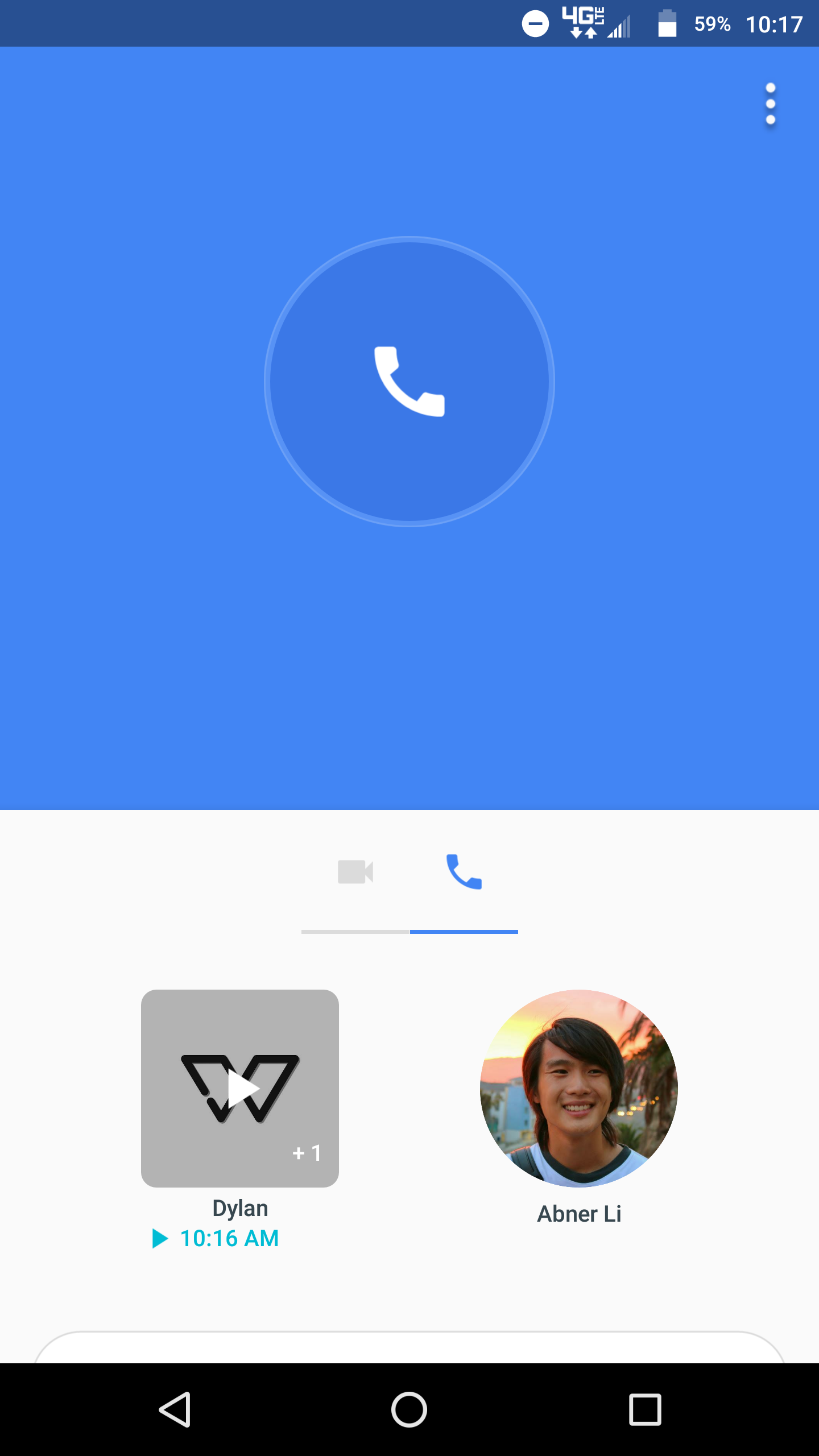
Task: Tap the clock showing 10:17
Action: (775, 23)
